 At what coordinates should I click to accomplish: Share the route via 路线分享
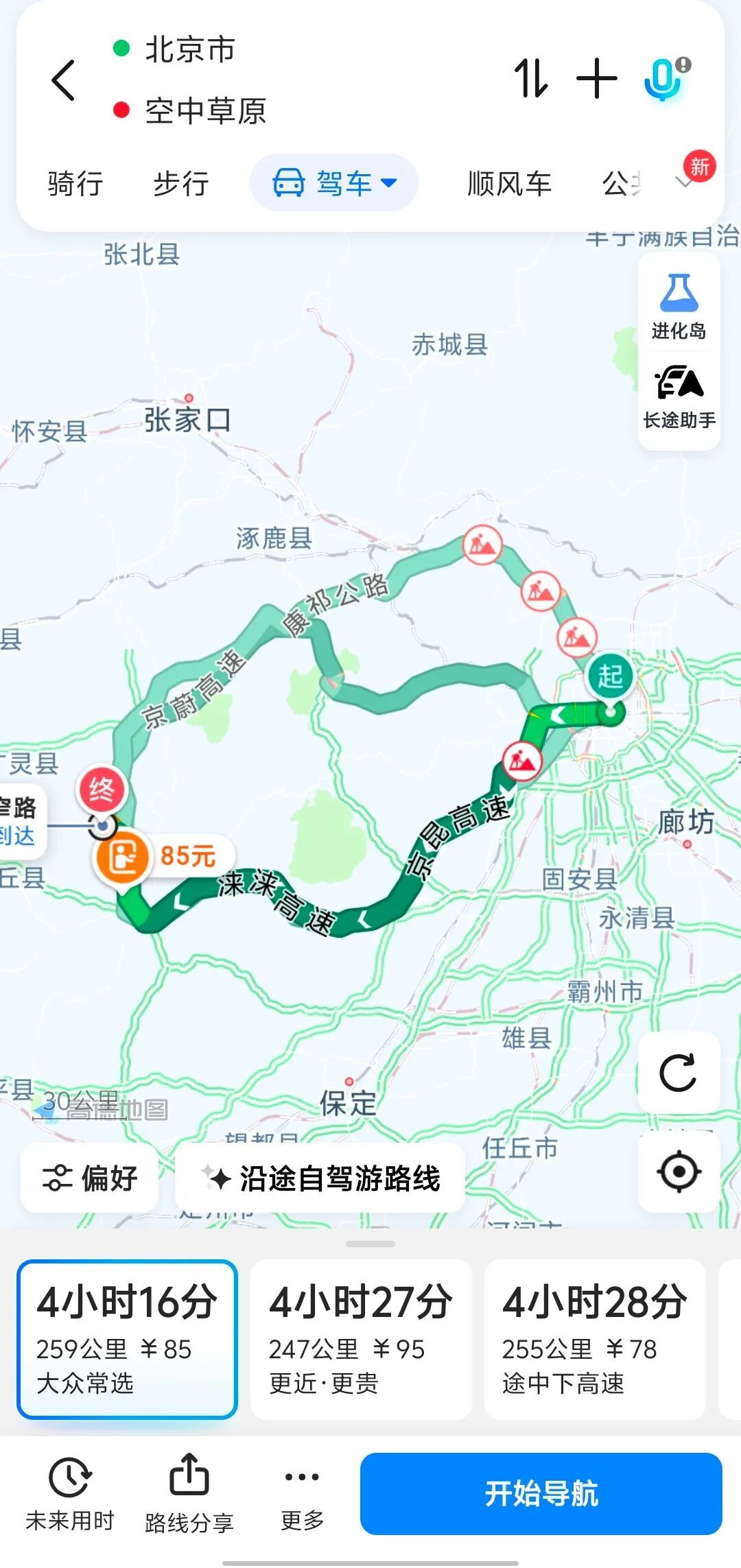tap(189, 1494)
